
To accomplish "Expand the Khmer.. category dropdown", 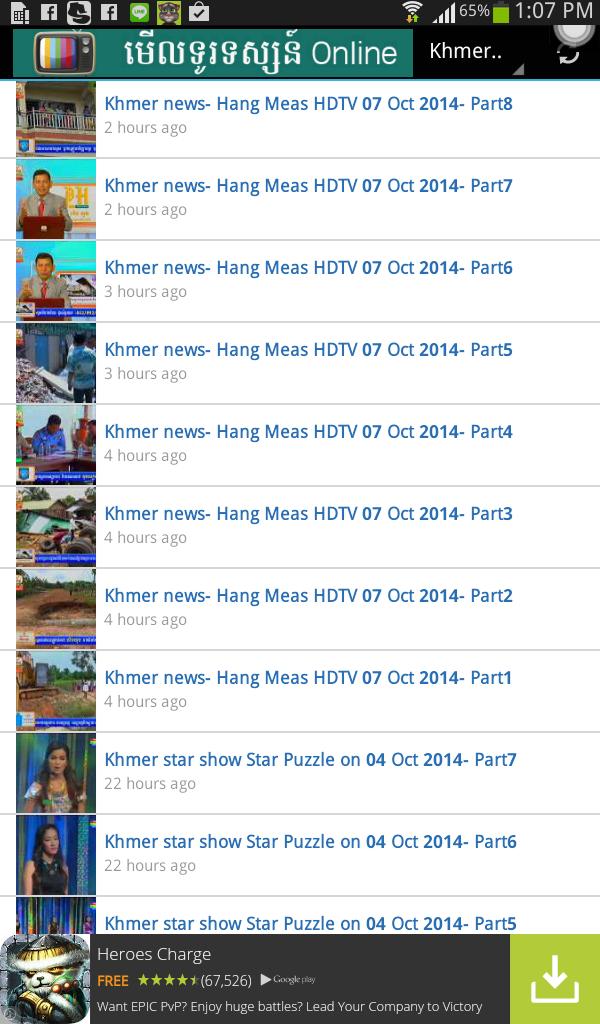I will point(474,52).
